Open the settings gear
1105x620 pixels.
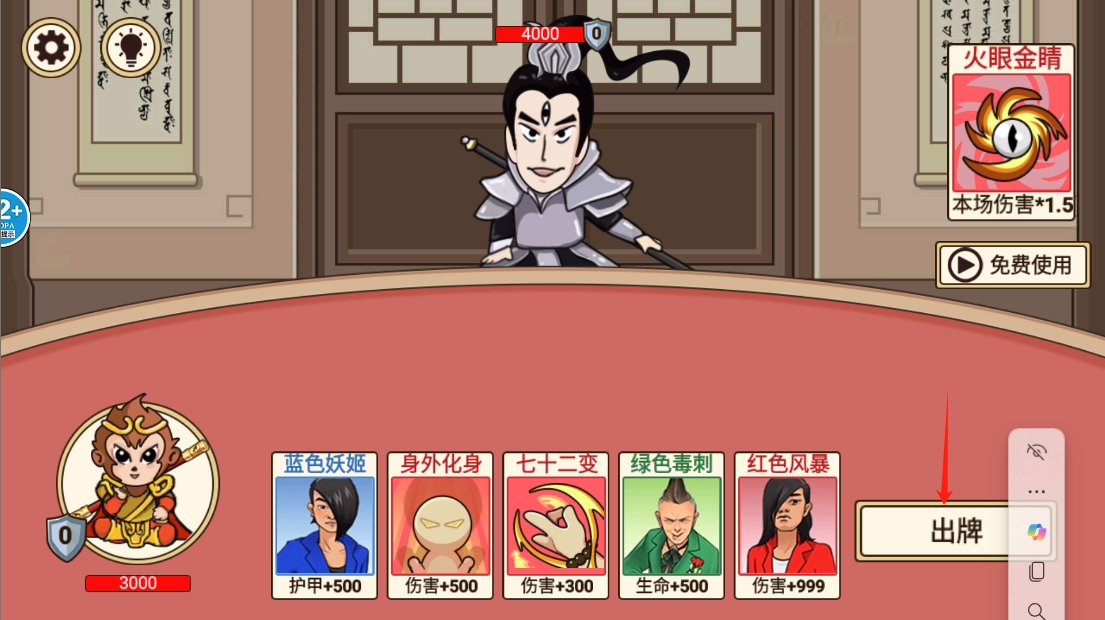point(51,47)
